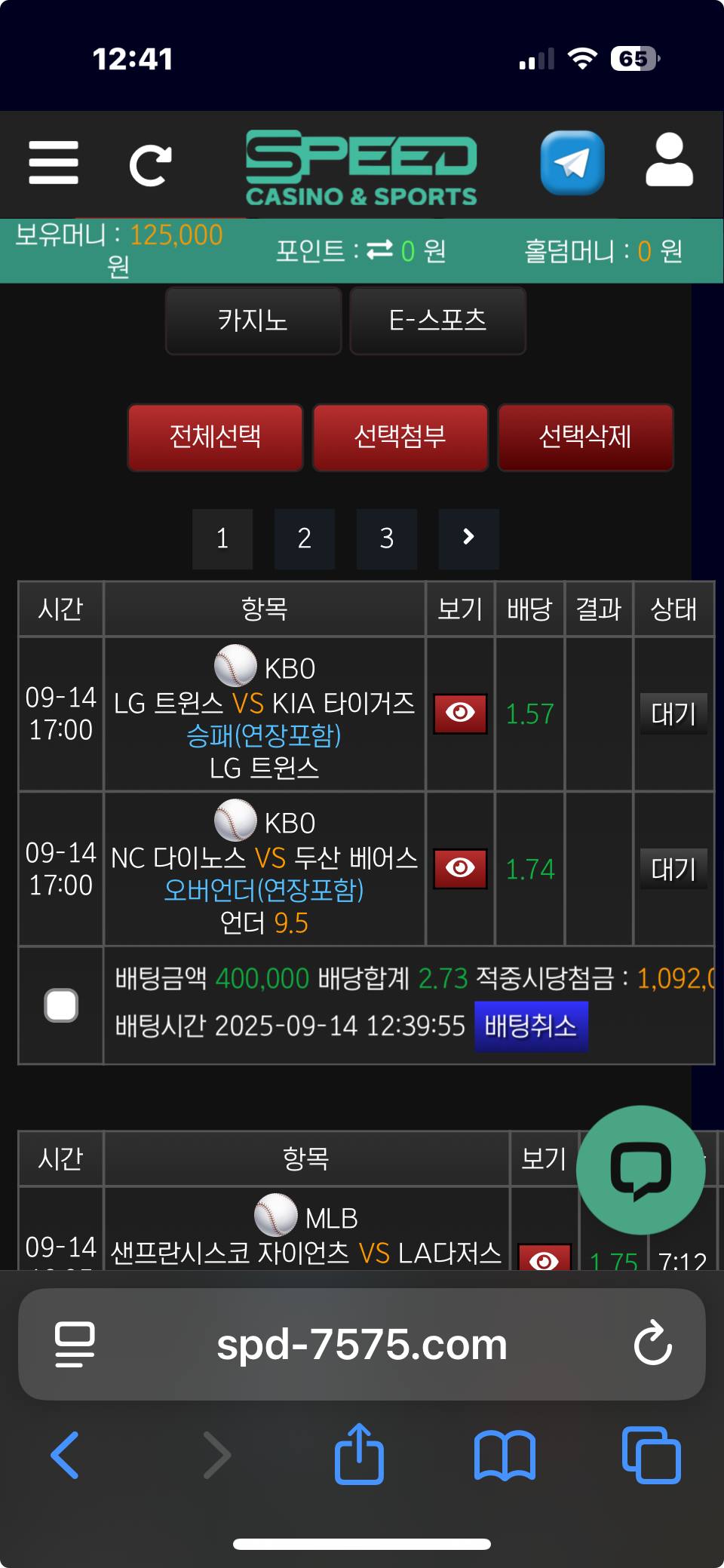This screenshot has width=724, height=1568.
Task: Tap the 전체선택 button
Action: click(215, 437)
